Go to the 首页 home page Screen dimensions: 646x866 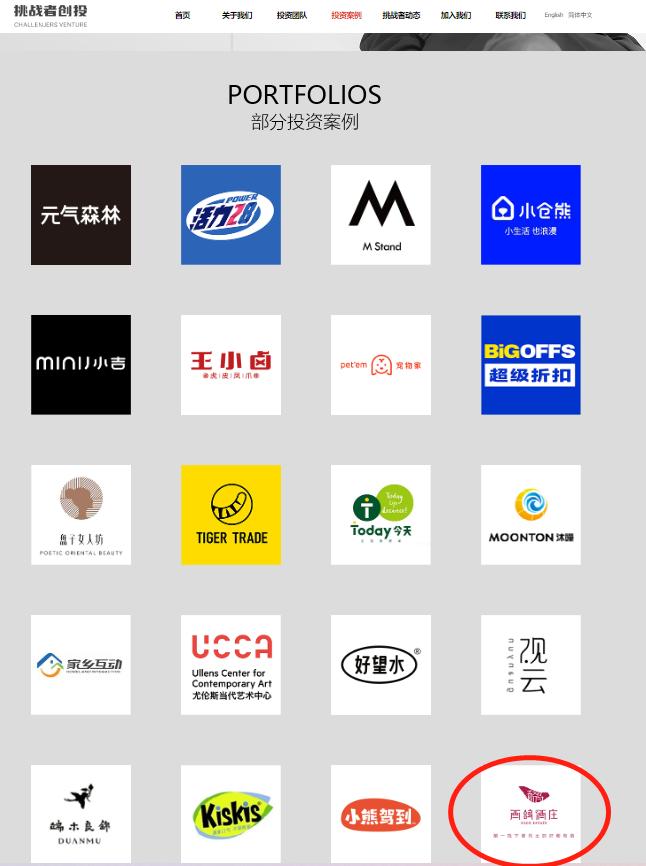click(x=182, y=16)
